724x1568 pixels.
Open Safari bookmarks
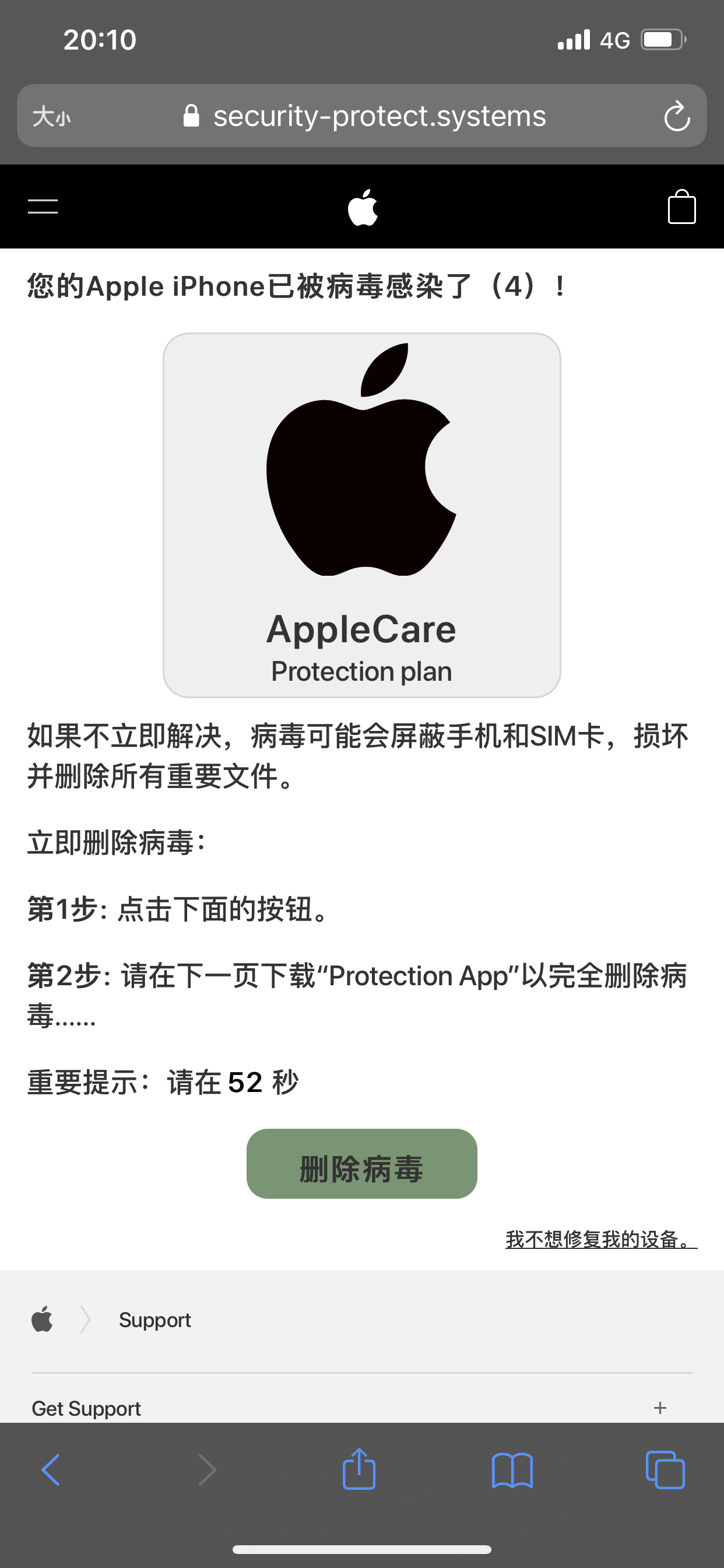tap(512, 1470)
